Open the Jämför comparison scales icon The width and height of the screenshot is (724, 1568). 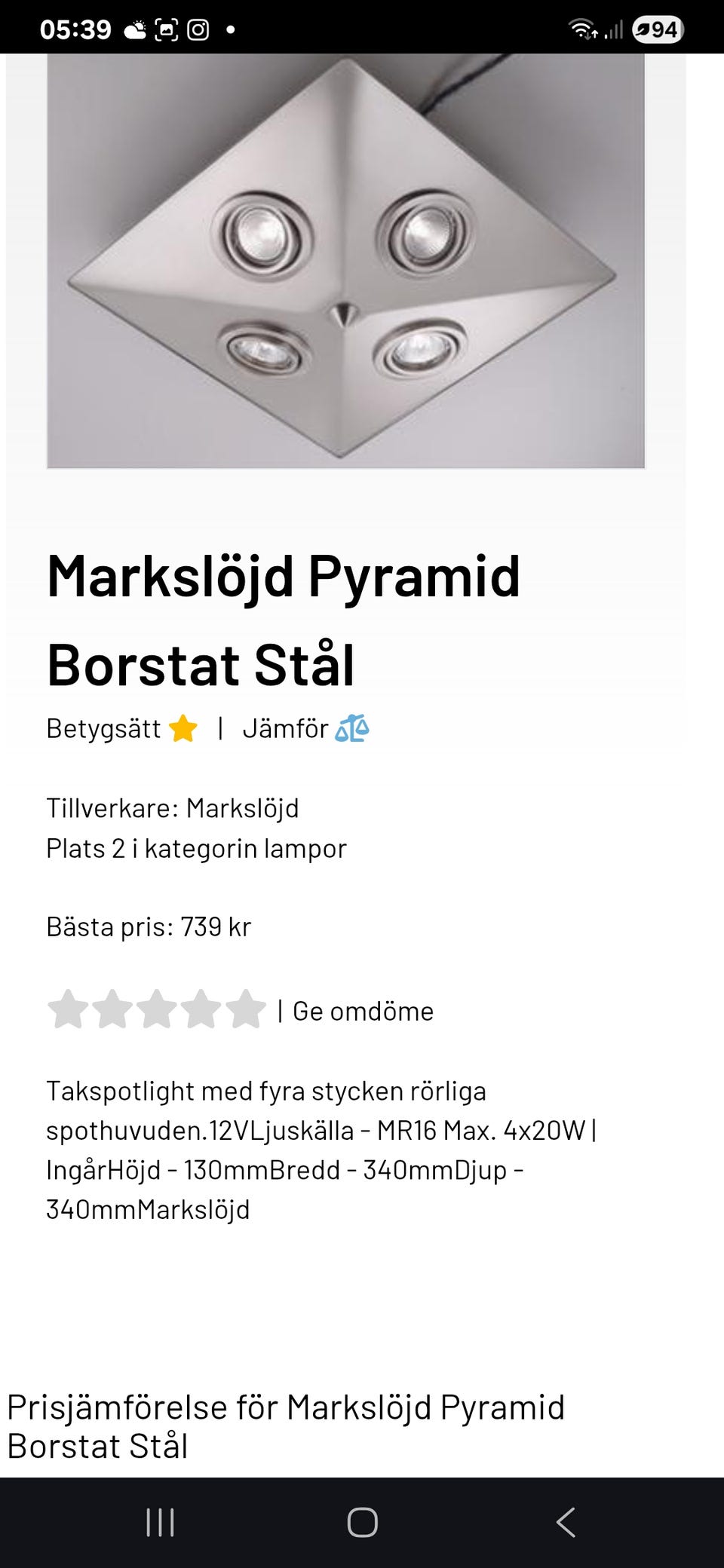pyautogui.click(x=352, y=727)
